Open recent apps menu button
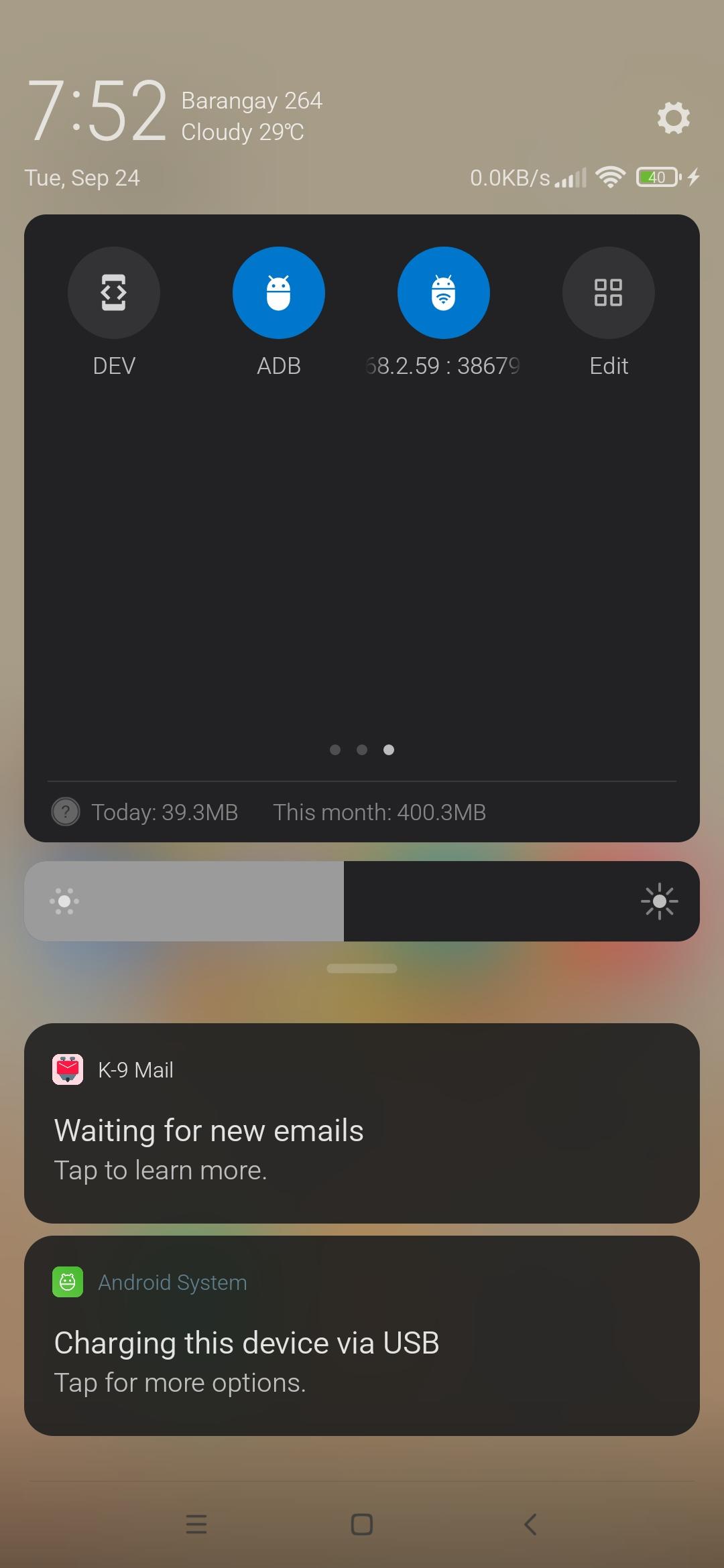724x1568 pixels. coord(196,1524)
